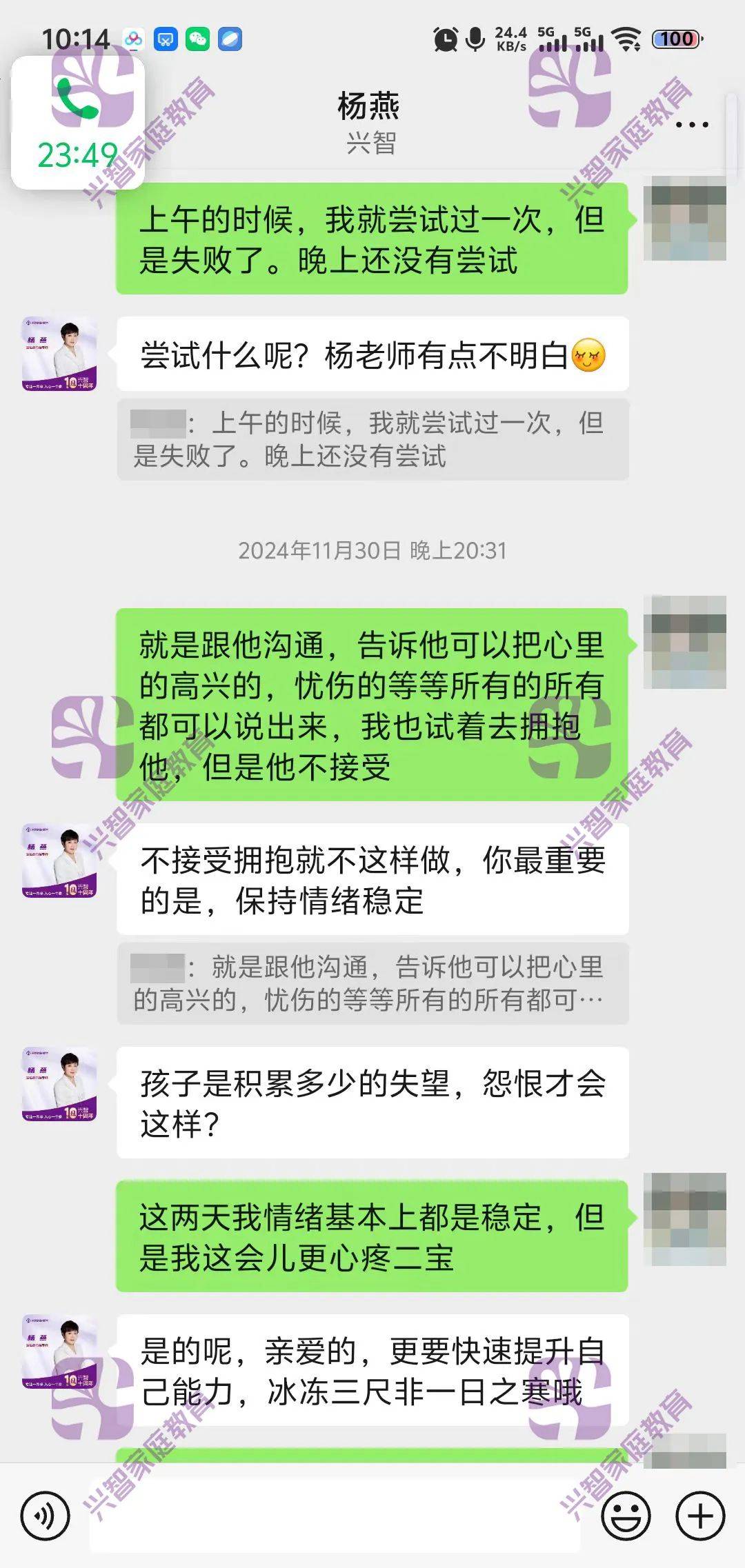The height and width of the screenshot is (1568, 745).
Task: Jump to quoted message 就是跟他沟通 under the reply
Action: (x=372, y=983)
